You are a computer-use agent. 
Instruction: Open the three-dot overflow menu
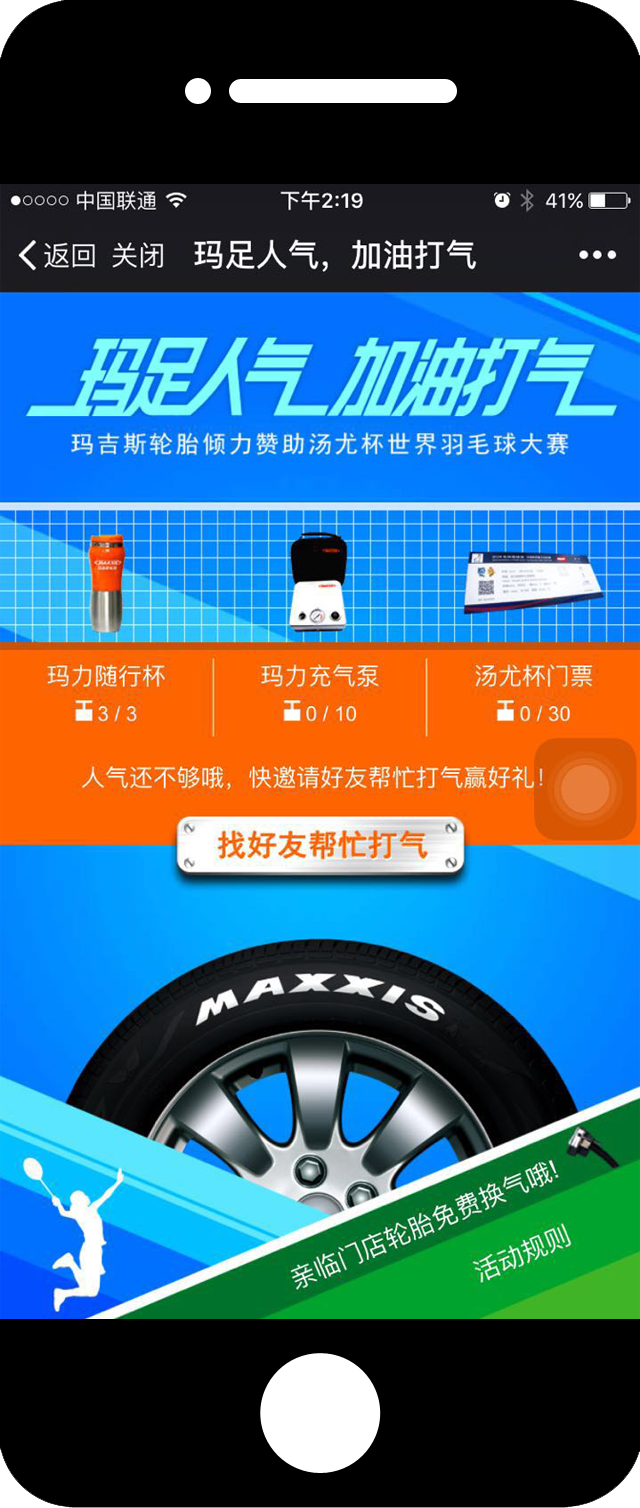[597, 255]
